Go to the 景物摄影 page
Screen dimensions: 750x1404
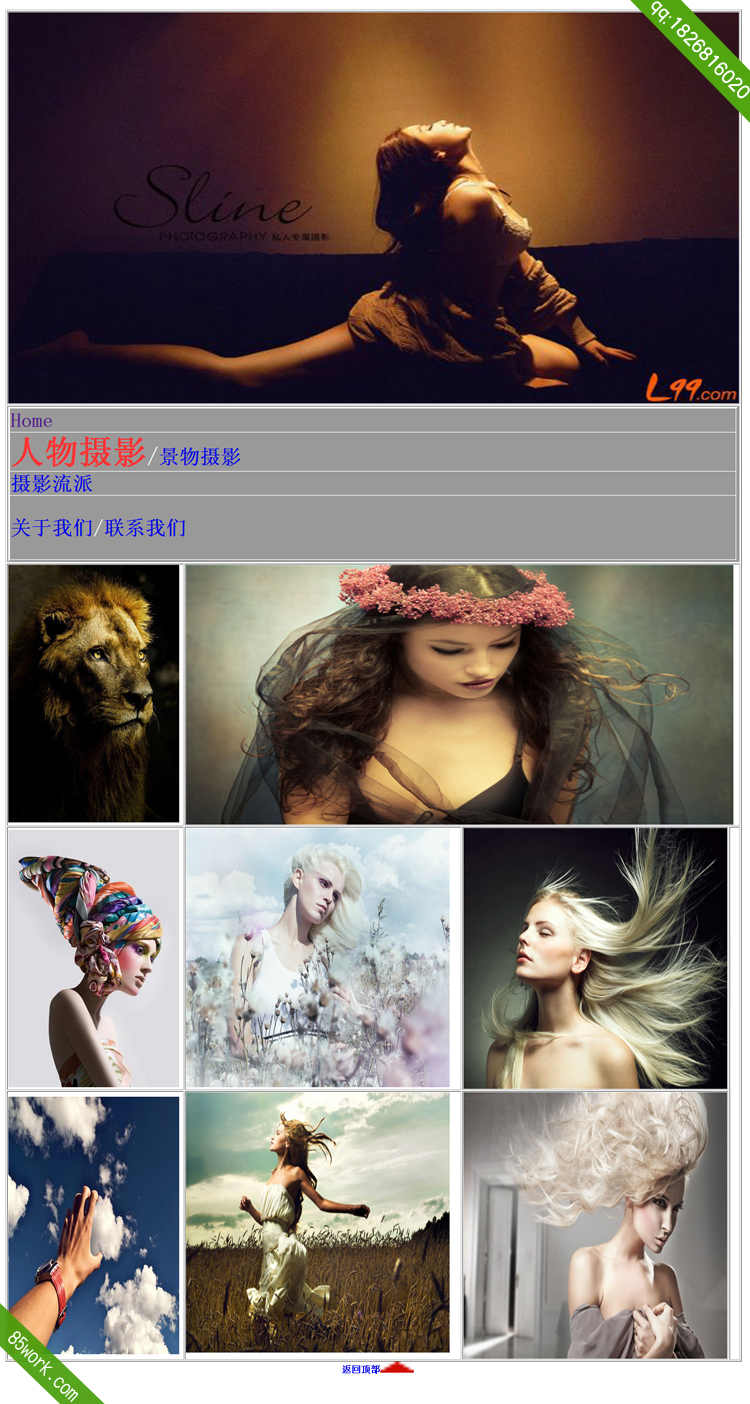click(200, 457)
